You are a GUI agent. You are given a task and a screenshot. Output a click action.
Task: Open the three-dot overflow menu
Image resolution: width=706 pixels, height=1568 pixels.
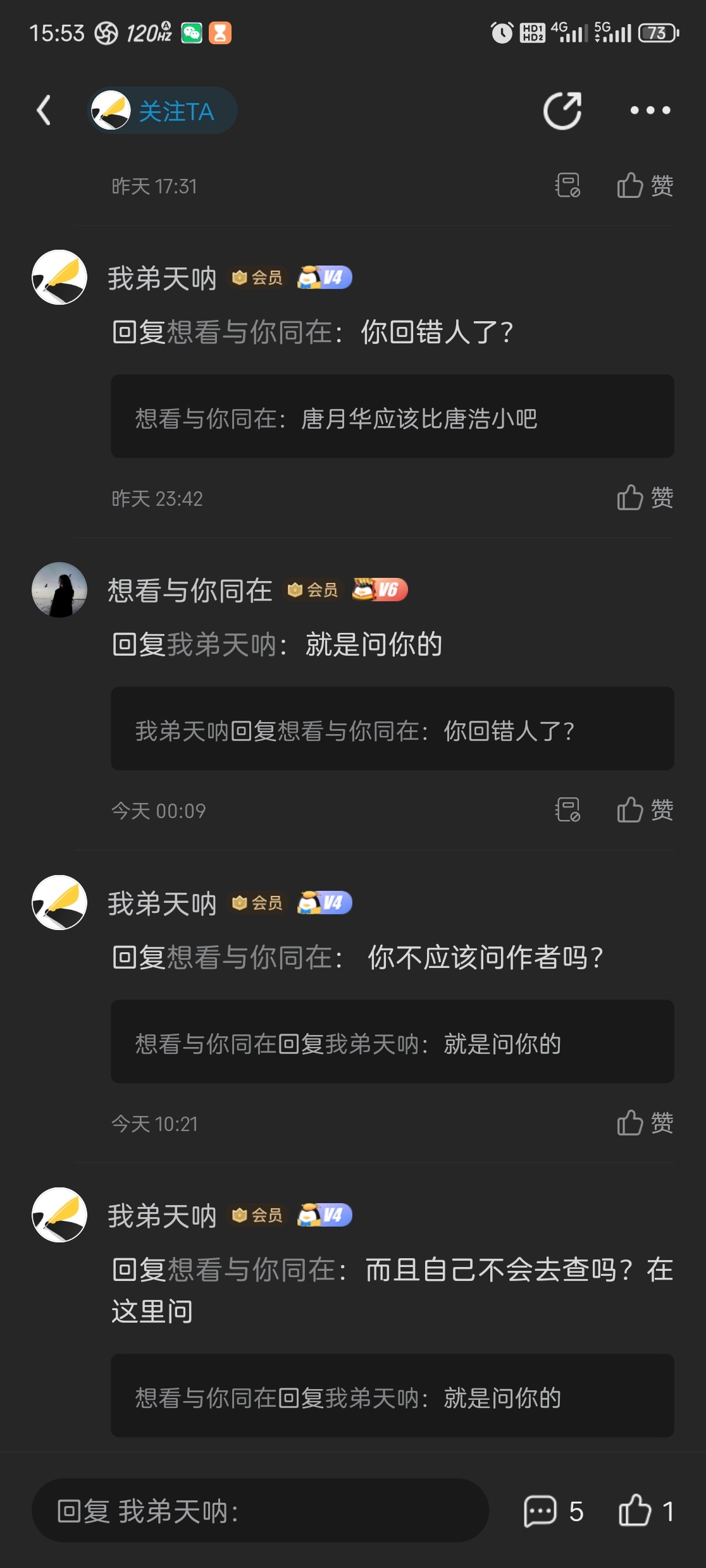click(650, 111)
